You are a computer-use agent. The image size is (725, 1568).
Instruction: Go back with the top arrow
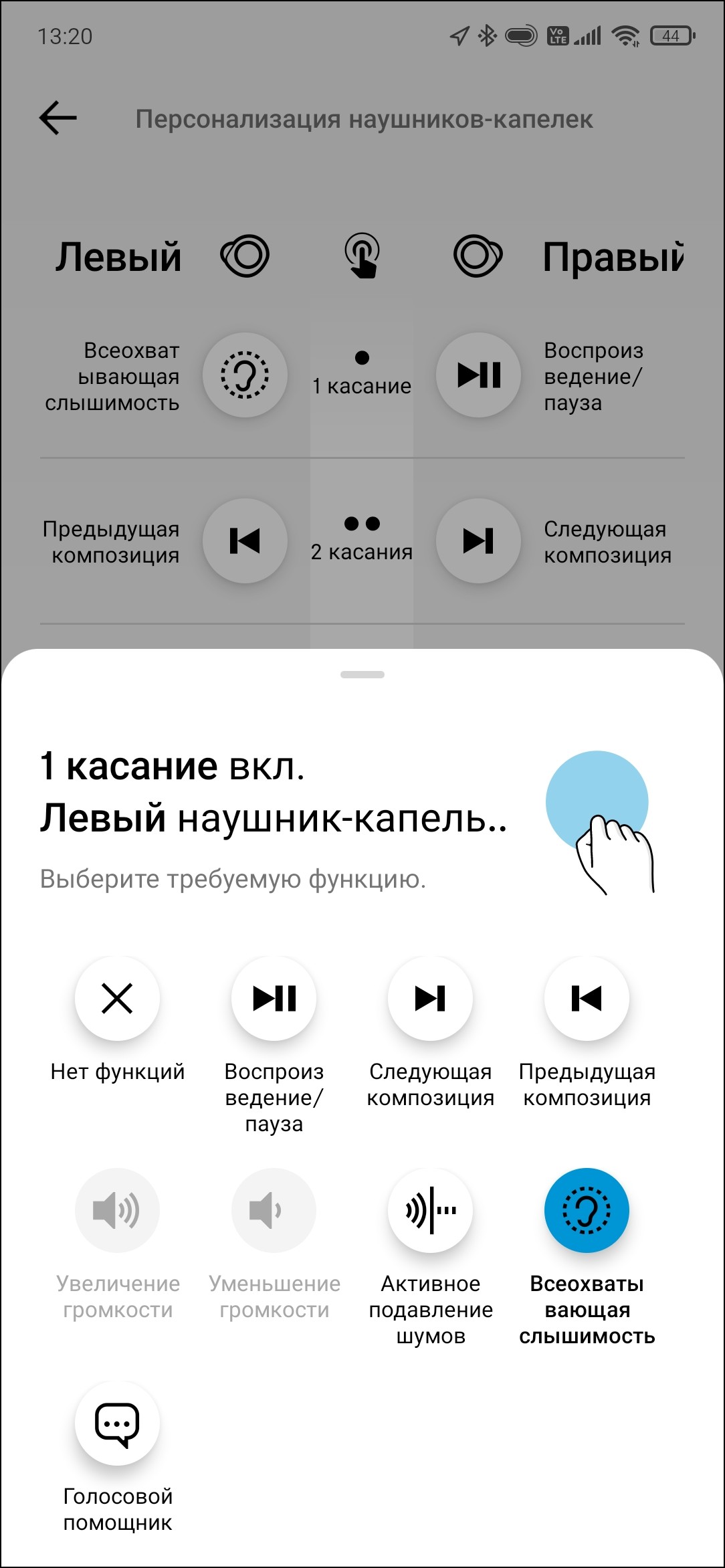tap(58, 118)
